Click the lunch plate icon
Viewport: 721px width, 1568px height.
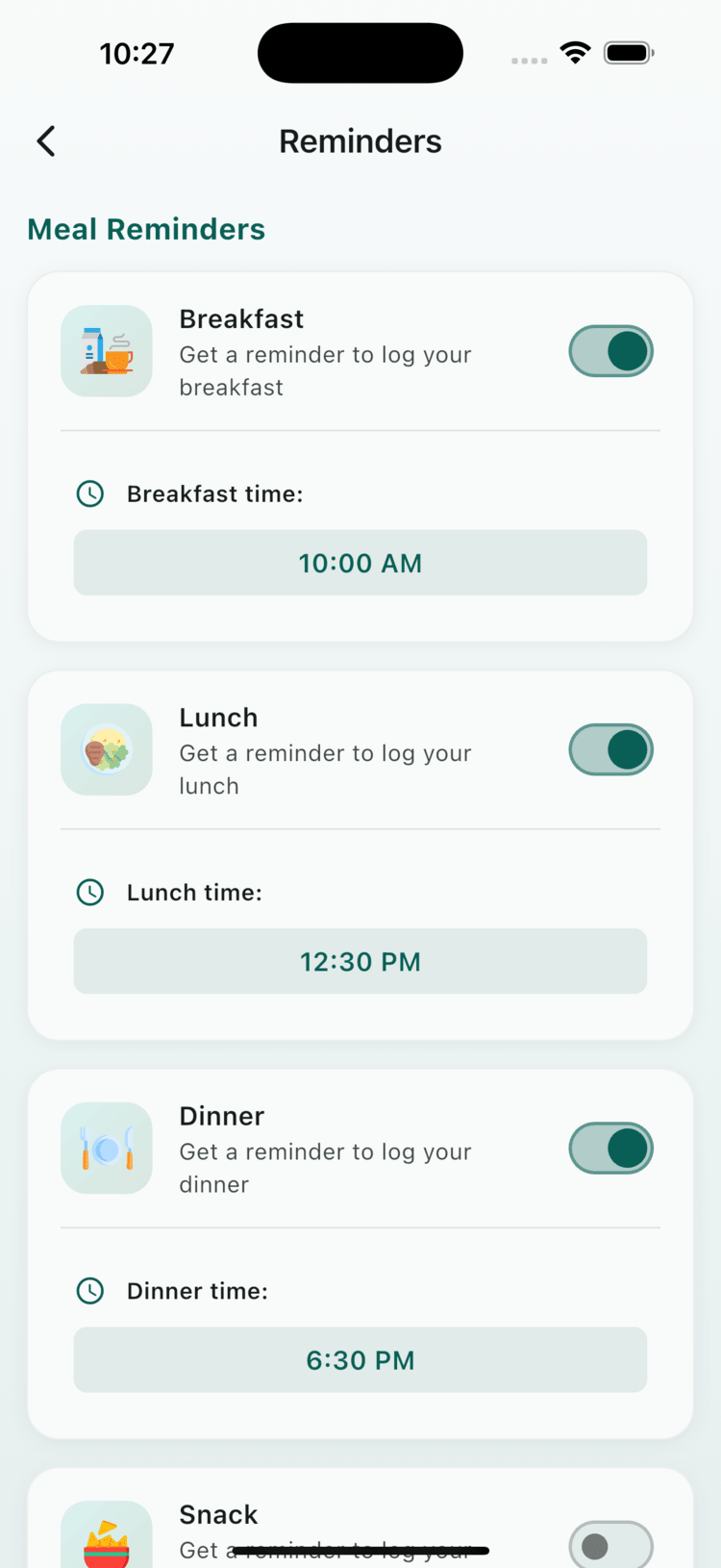[x=106, y=749]
